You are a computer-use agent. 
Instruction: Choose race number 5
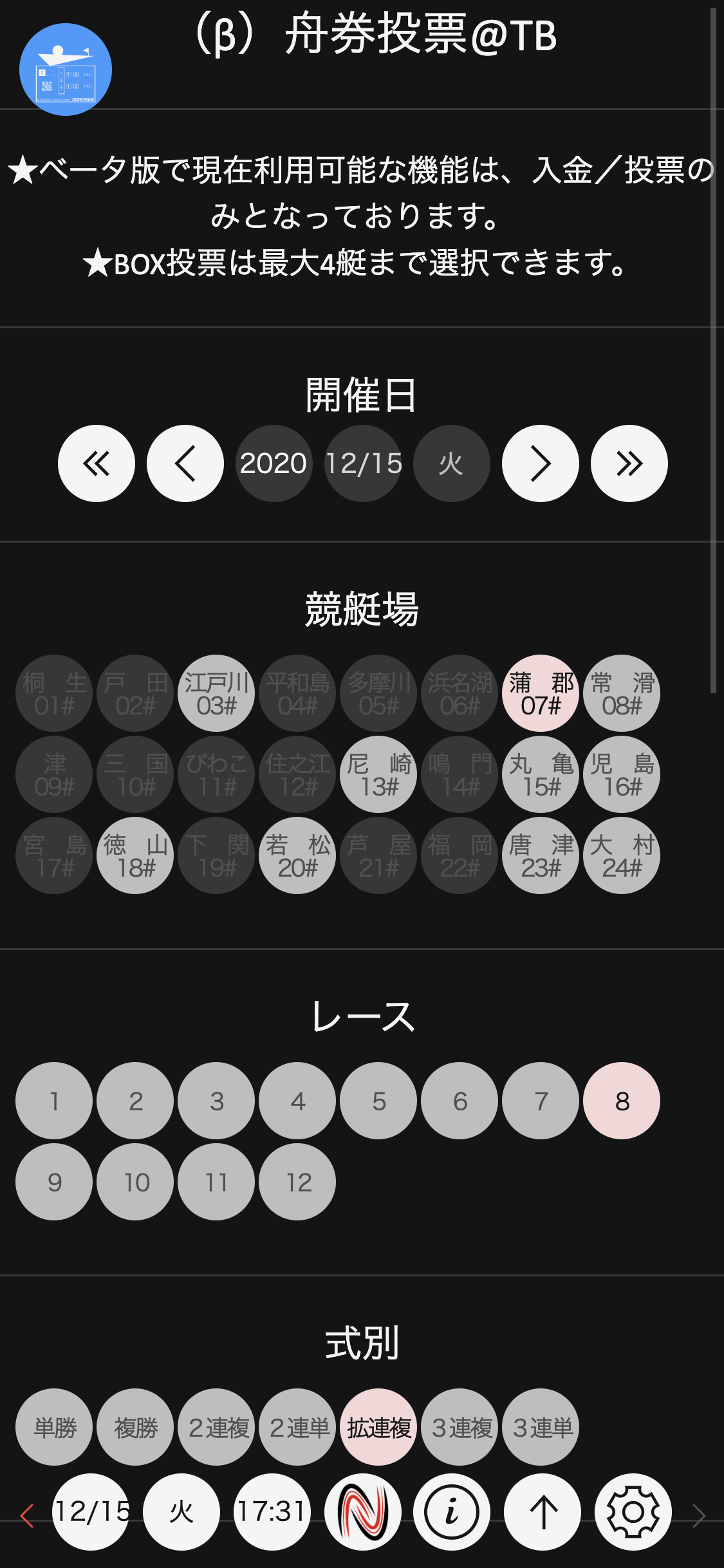click(x=378, y=1101)
